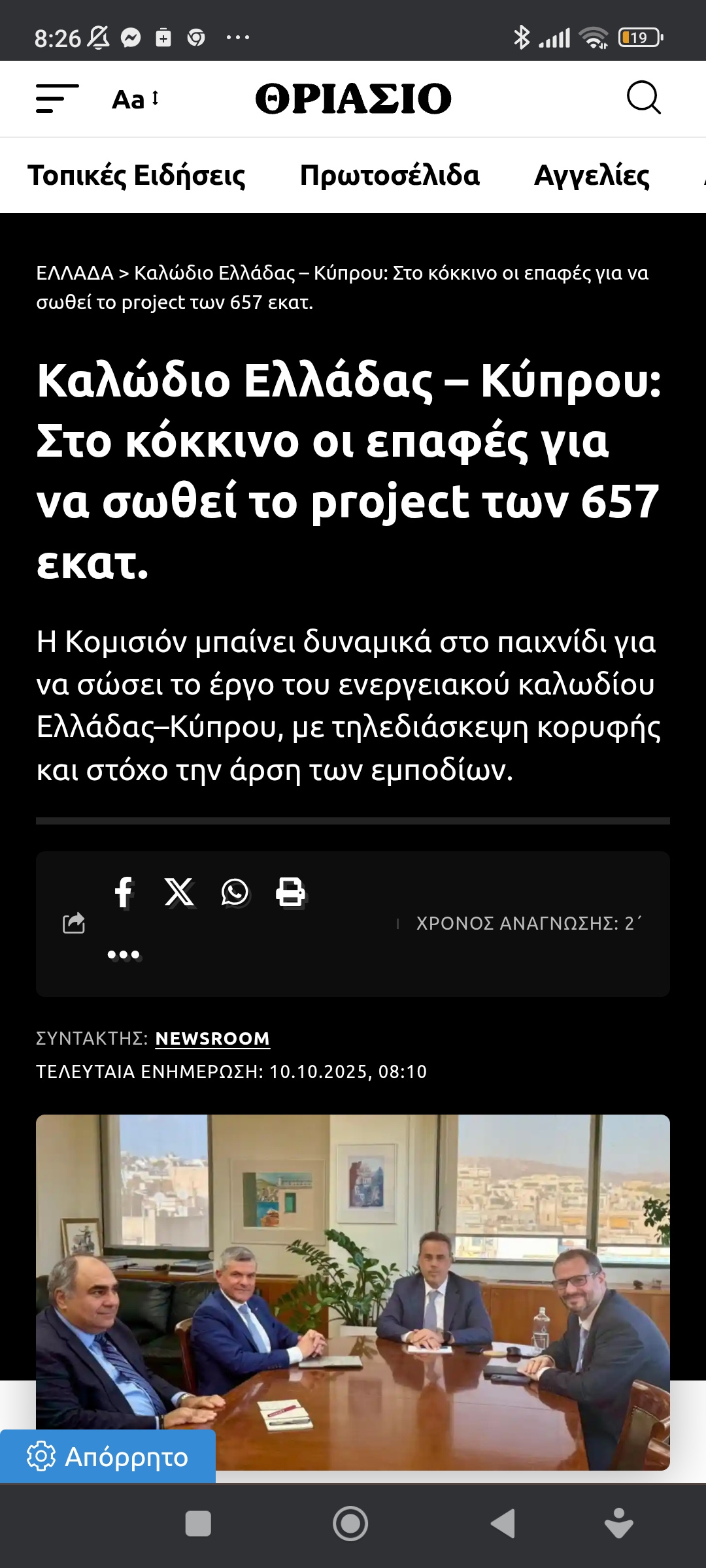This screenshot has width=706, height=1568.
Task: Show more sharing options
Action: click(124, 955)
